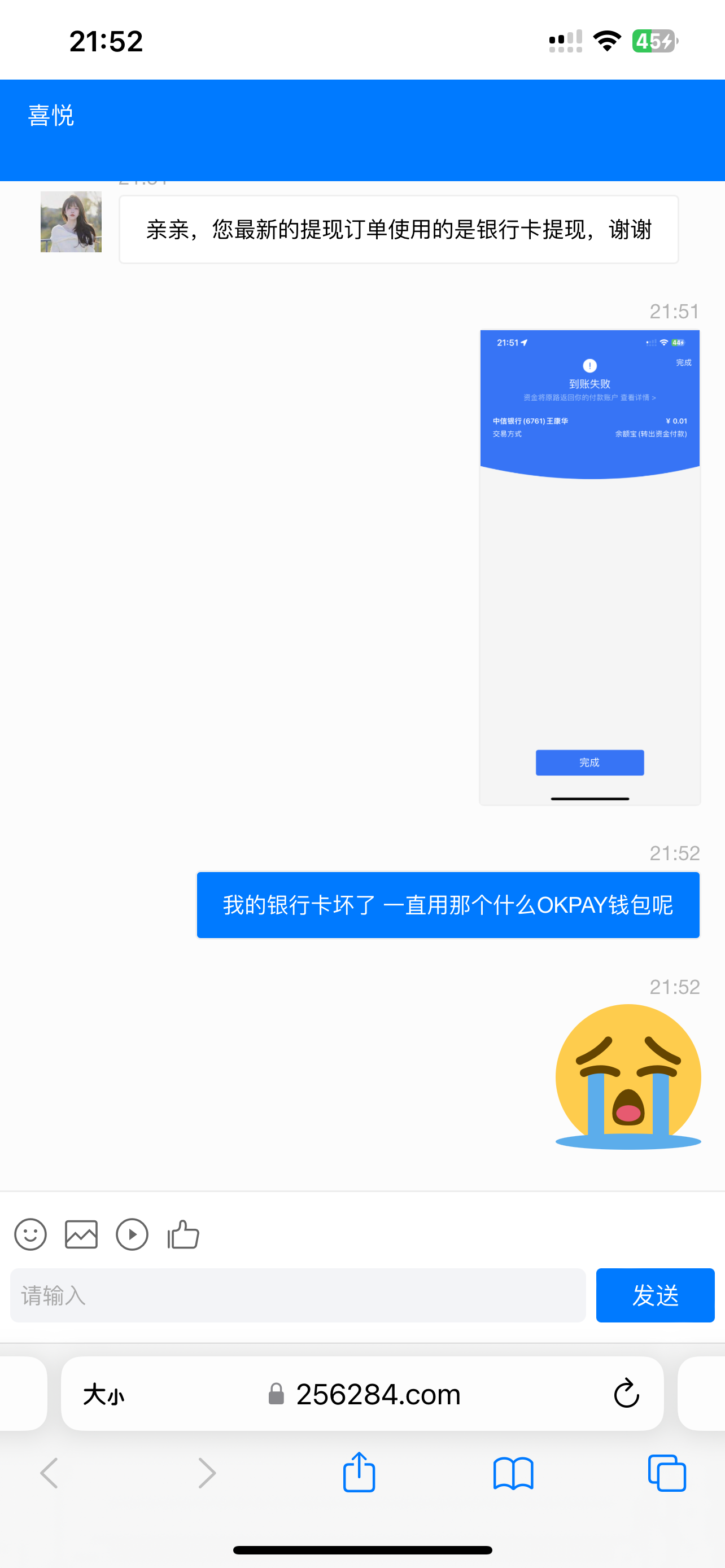Tap the 256284.com address bar
Screen dimensions: 725x1568
pyautogui.click(x=377, y=1393)
